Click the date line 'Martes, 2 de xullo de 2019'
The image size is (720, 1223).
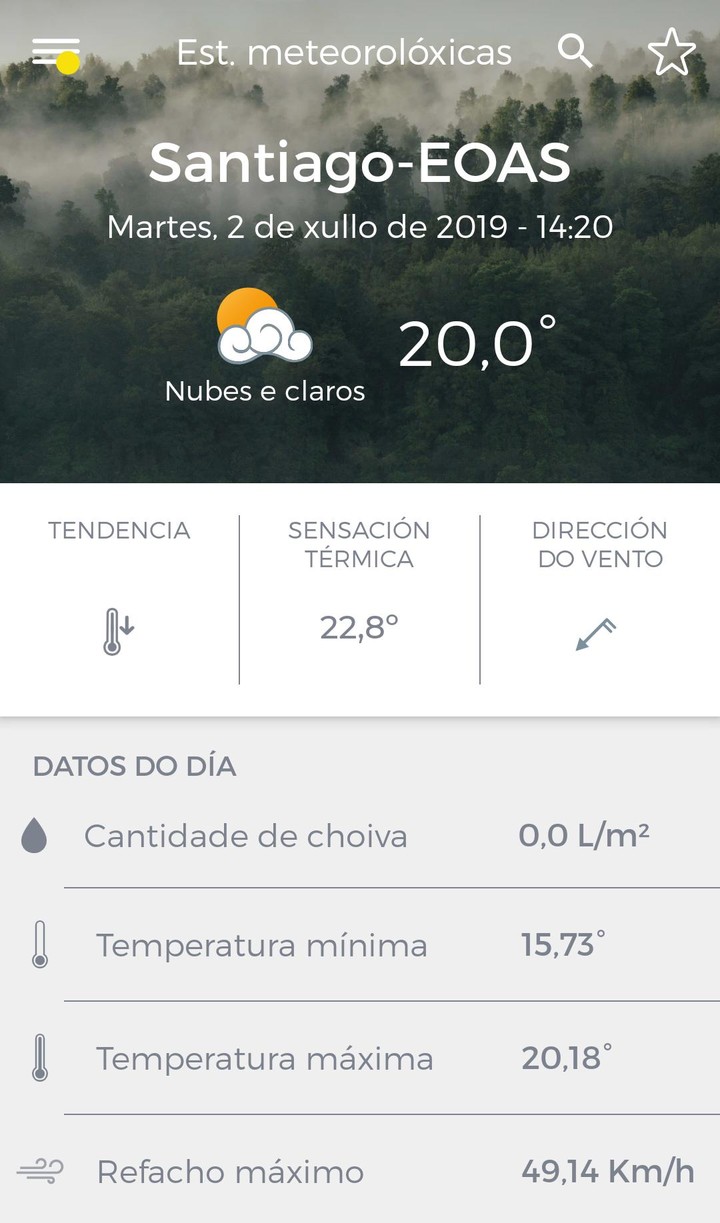point(360,227)
